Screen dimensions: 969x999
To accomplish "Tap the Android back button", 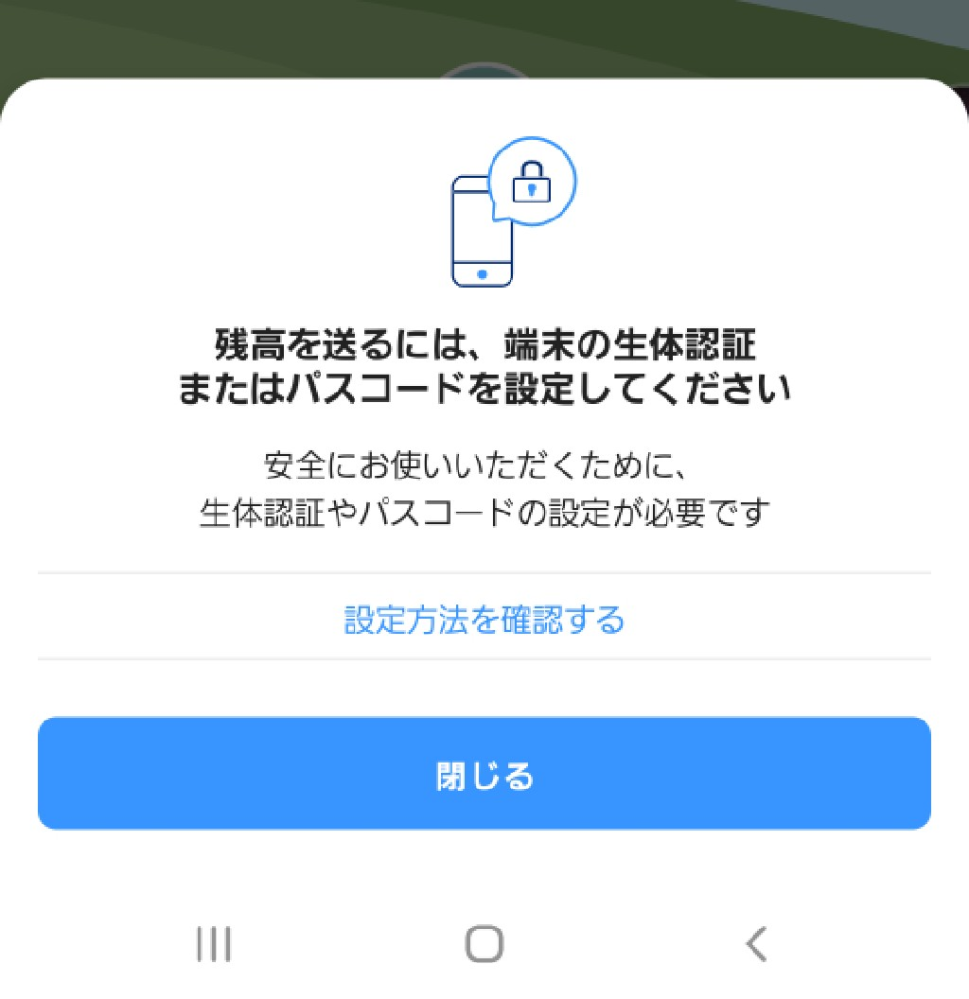I will click(x=755, y=941).
